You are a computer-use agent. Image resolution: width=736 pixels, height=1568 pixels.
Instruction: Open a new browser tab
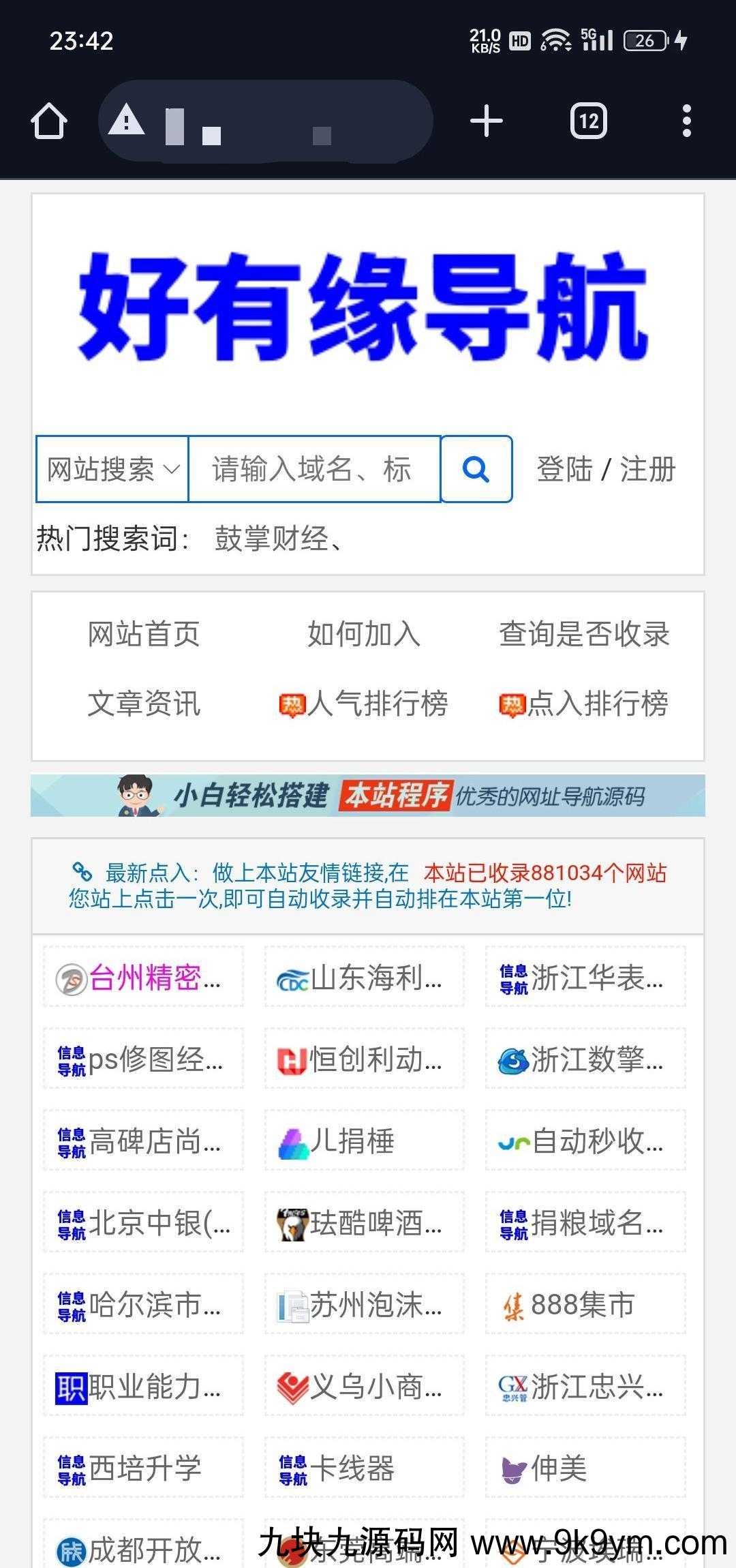click(487, 121)
